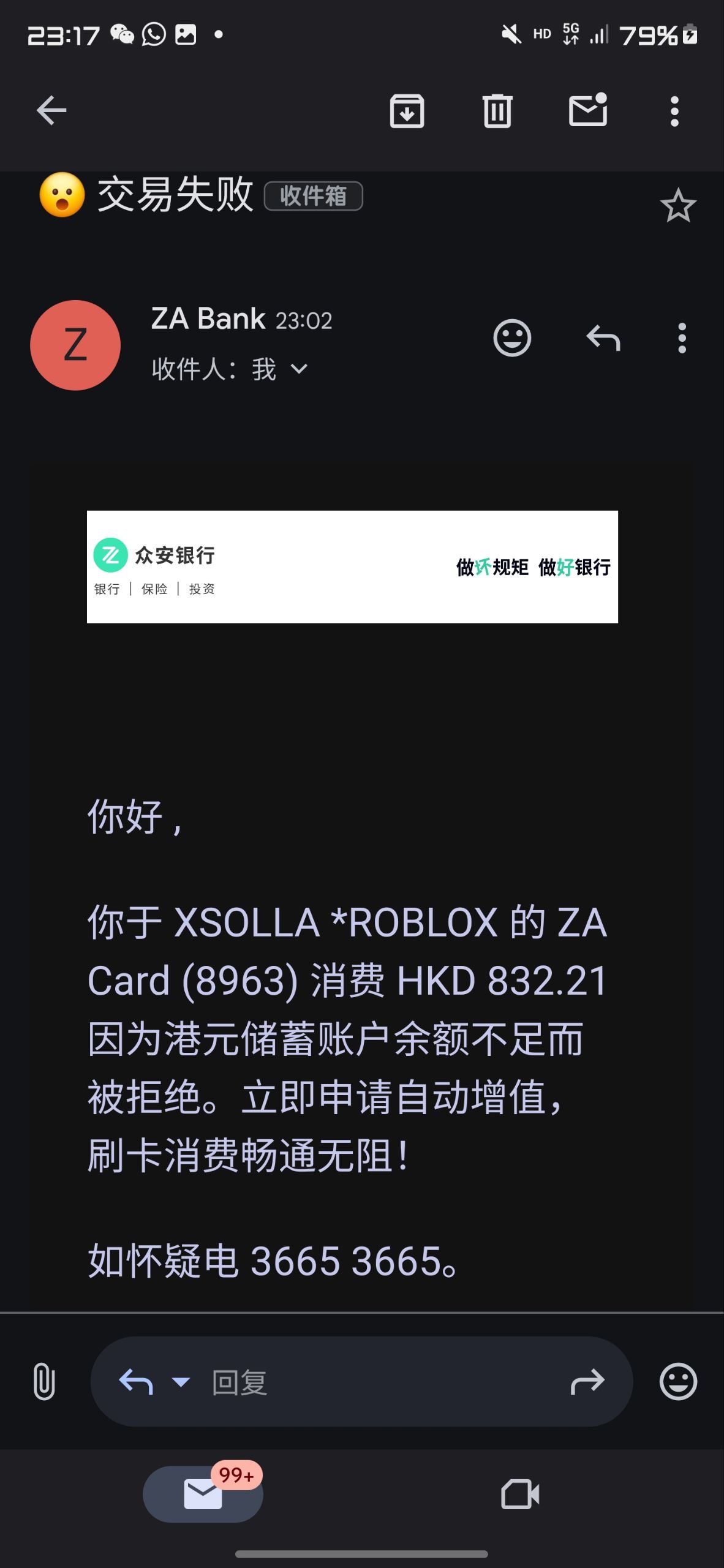This screenshot has width=724, height=1568.
Task: Switch to the Meet video tab
Action: click(520, 1494)
